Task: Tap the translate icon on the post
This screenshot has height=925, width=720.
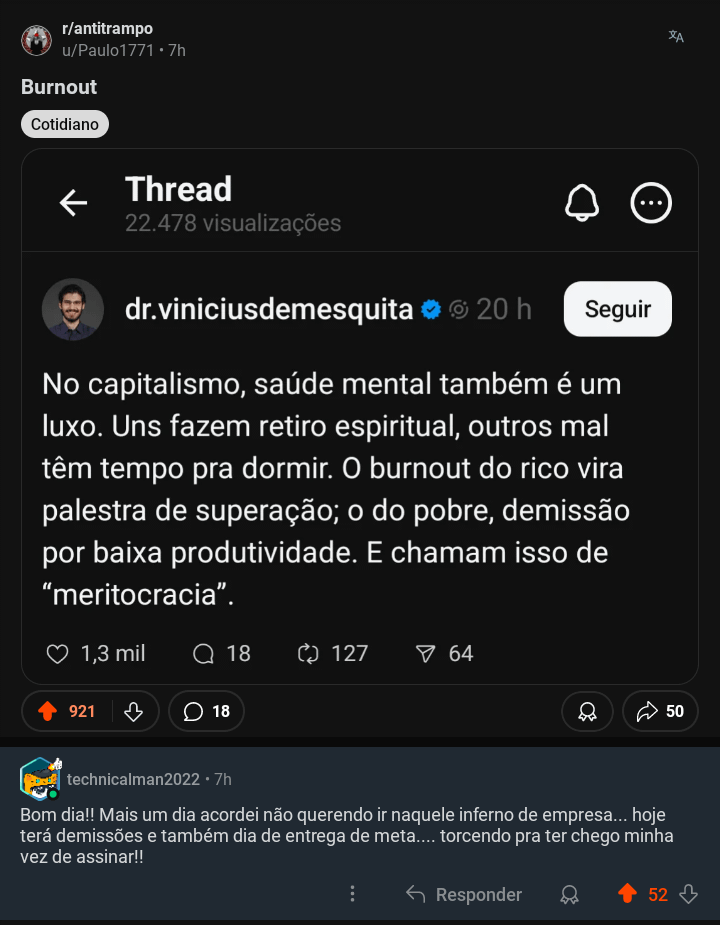Action: click(676, 37)
